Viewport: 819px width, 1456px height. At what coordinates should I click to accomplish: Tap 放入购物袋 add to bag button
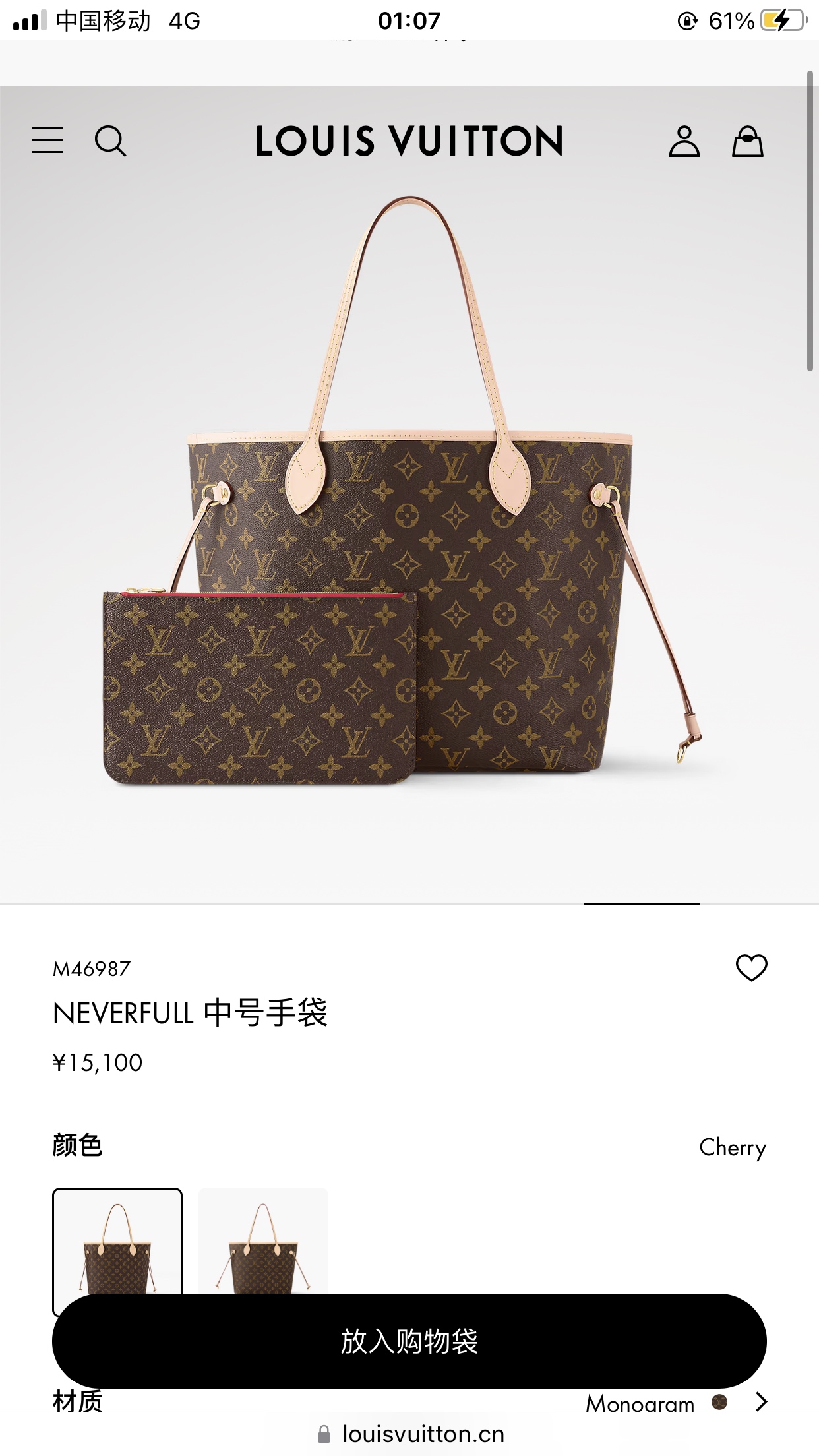coord(409,1341)
